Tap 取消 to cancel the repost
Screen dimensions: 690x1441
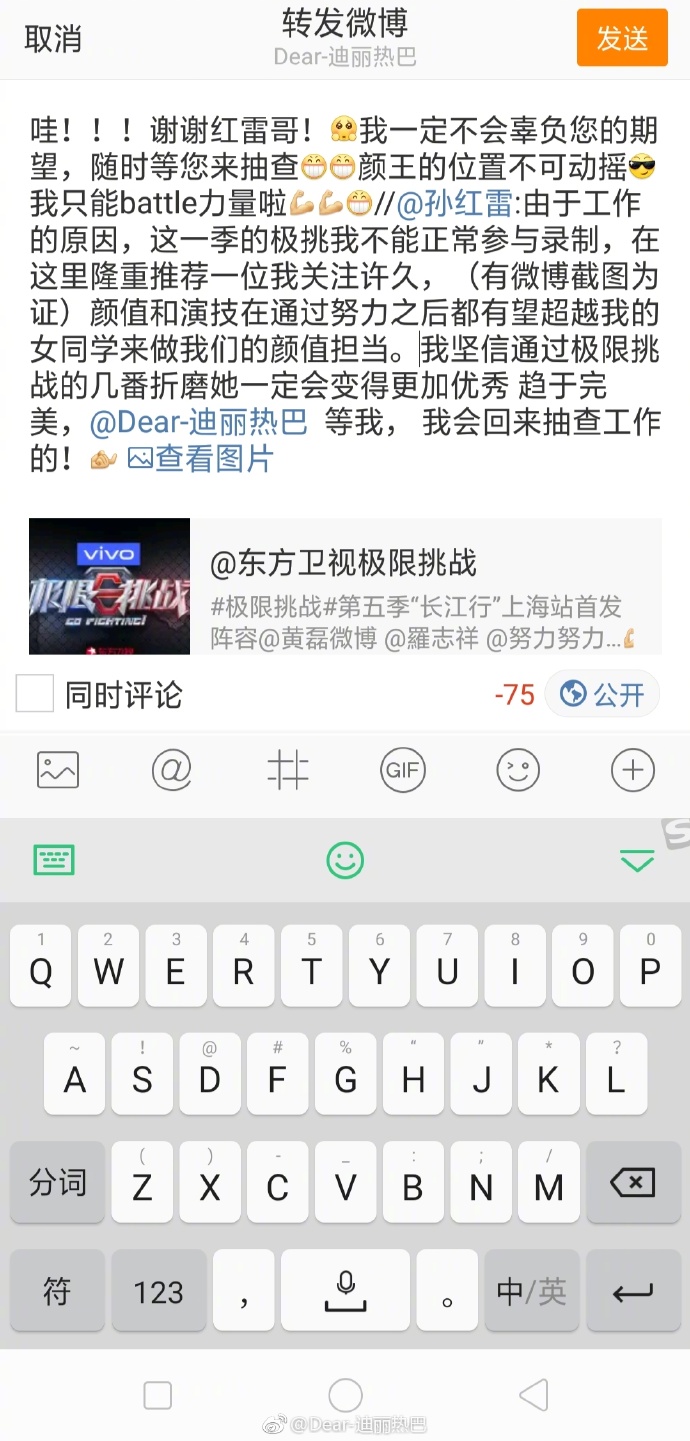click(53, 39)
